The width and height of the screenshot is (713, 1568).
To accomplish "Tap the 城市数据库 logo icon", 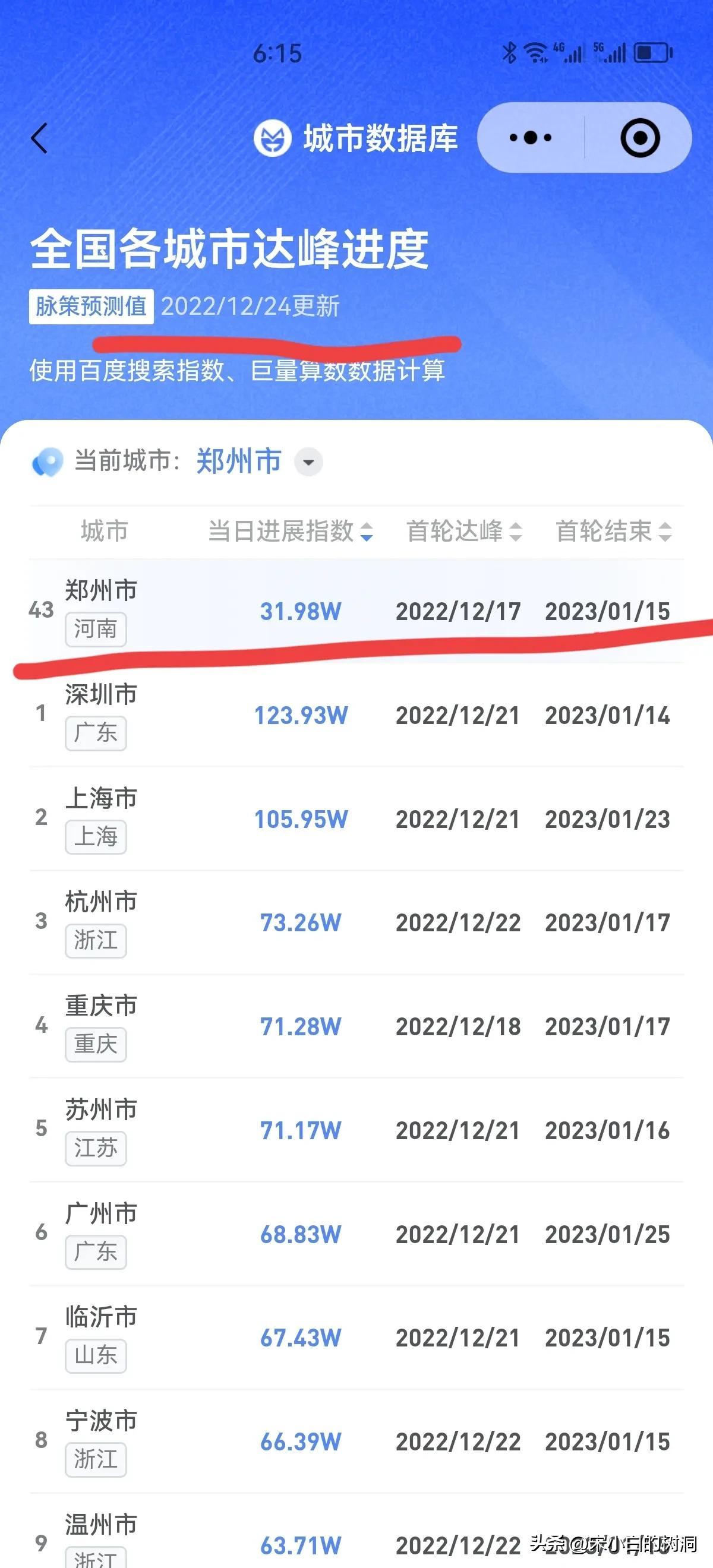I will [x=275, y=139].
